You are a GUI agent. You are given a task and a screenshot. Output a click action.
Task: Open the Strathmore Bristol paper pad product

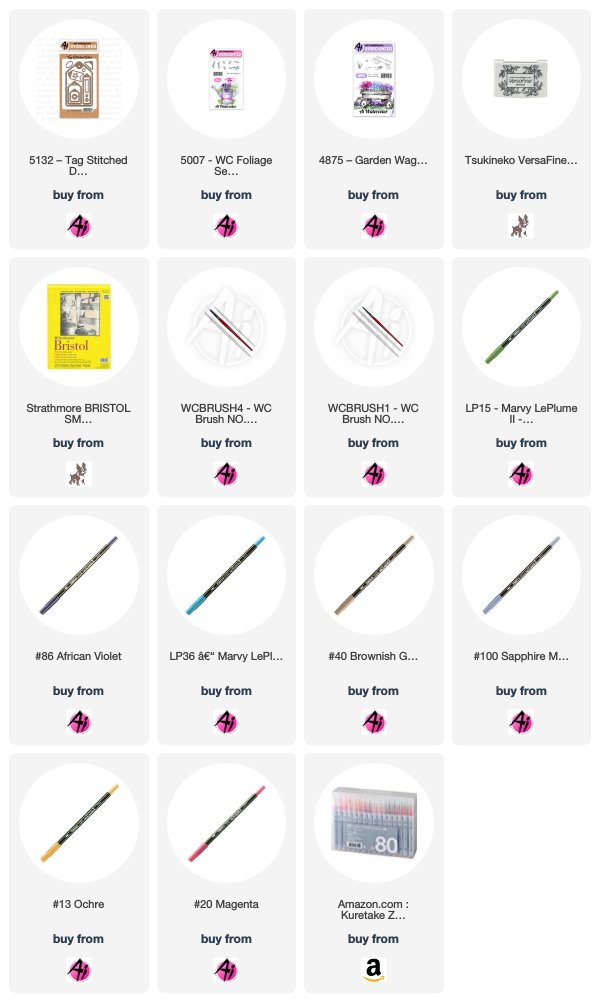coord(78,327)
